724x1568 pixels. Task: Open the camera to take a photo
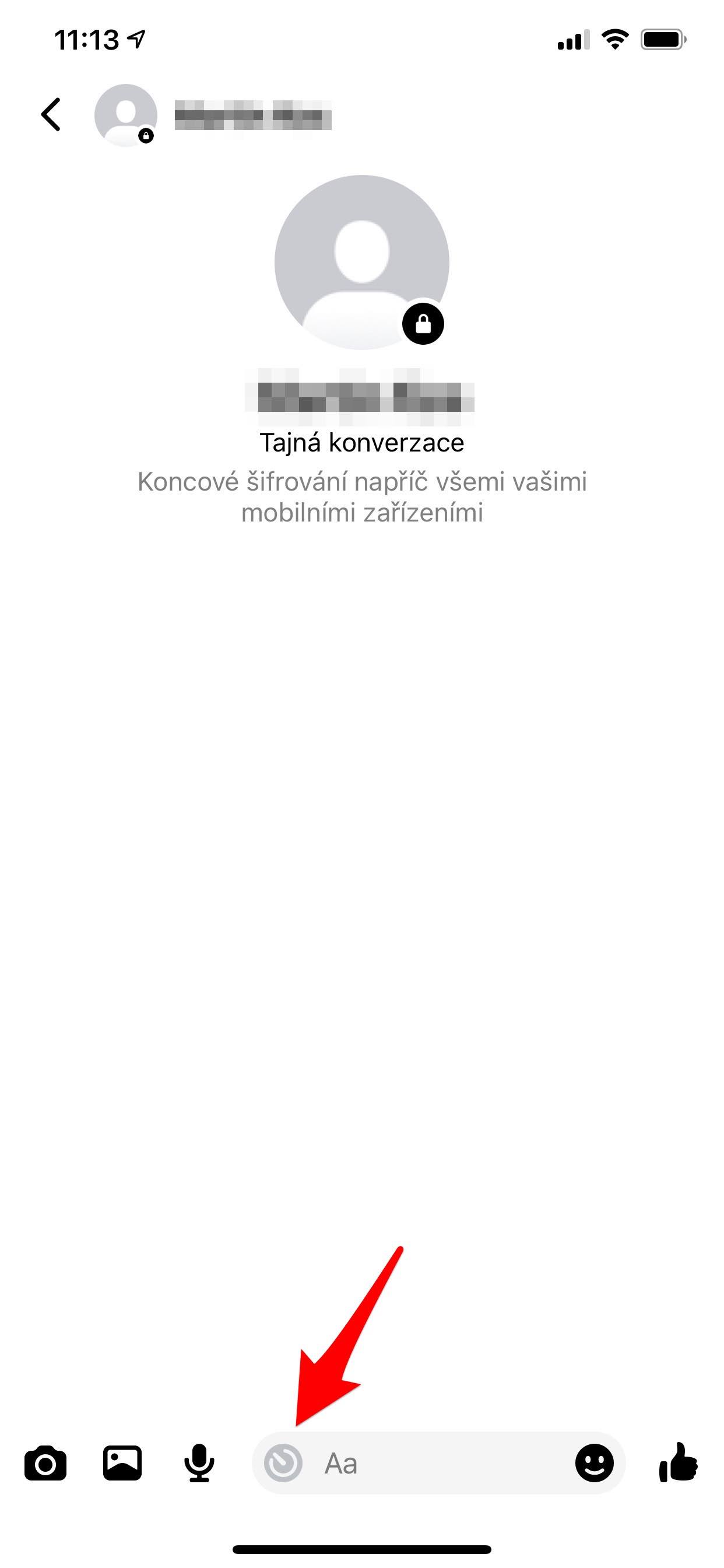(45, 1464)
